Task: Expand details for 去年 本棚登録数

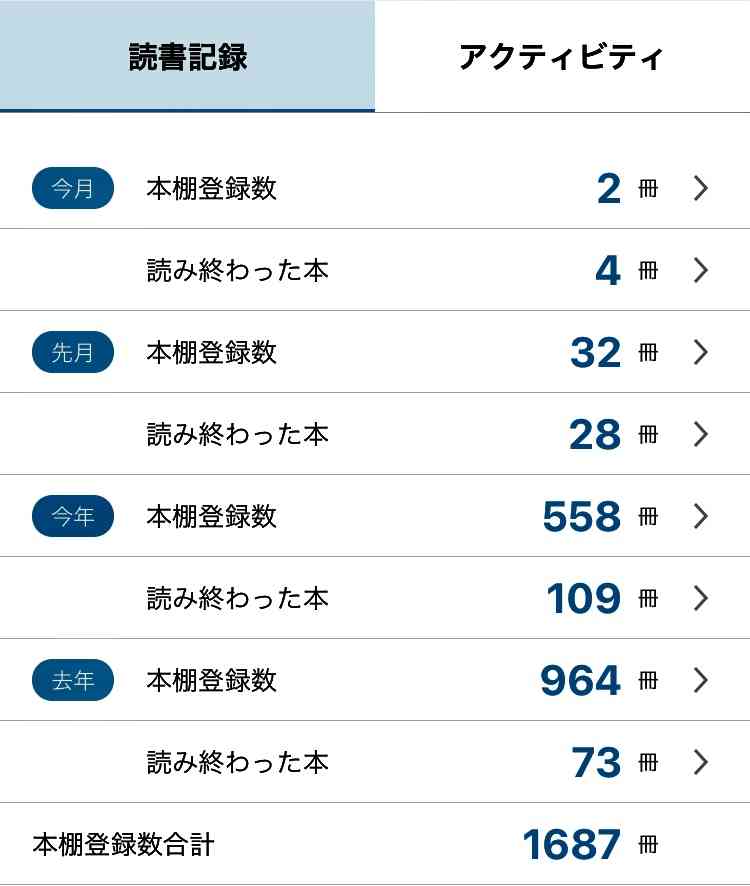Action: click(x=700, y=680)
